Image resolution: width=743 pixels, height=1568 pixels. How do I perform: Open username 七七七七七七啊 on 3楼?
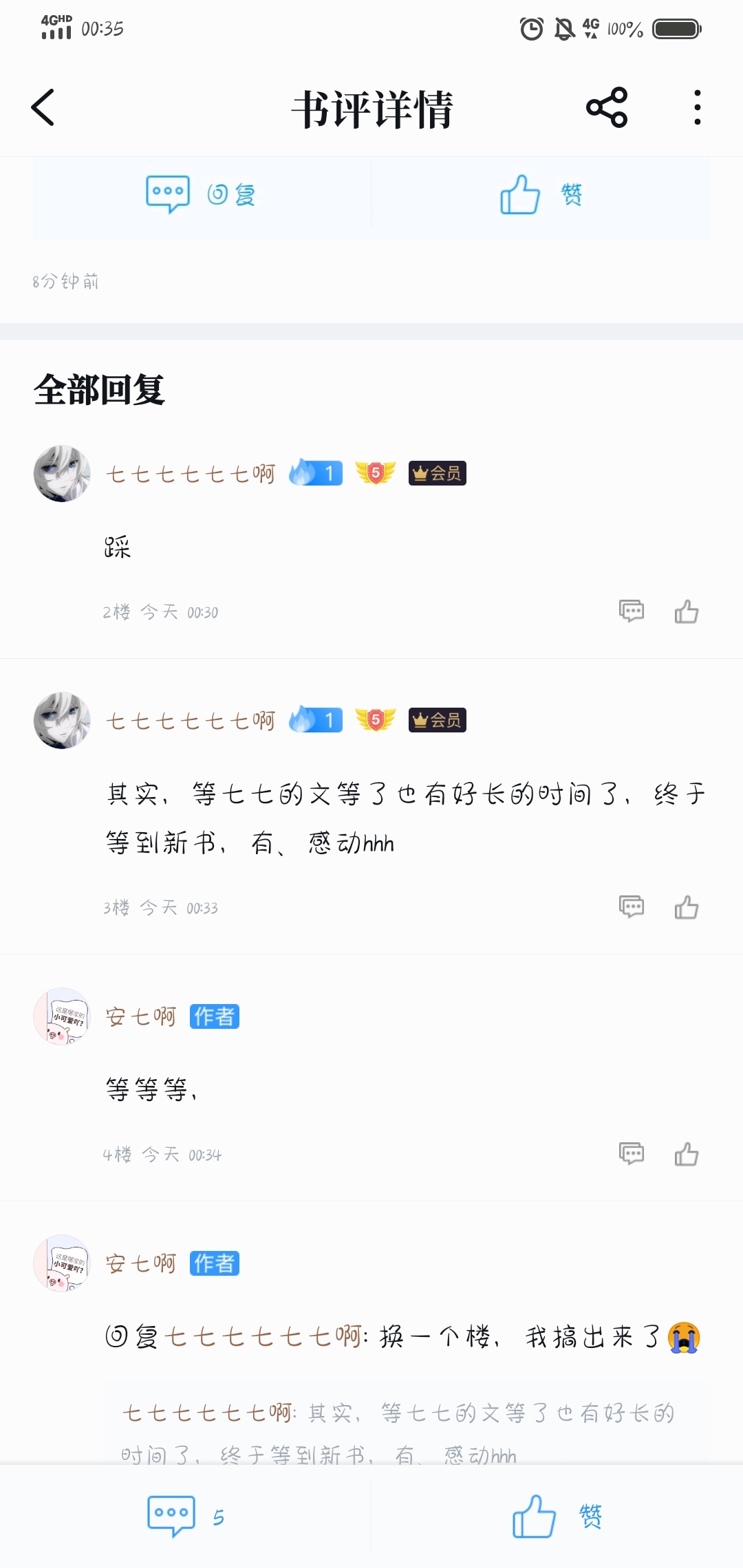[x=191, y=721]
